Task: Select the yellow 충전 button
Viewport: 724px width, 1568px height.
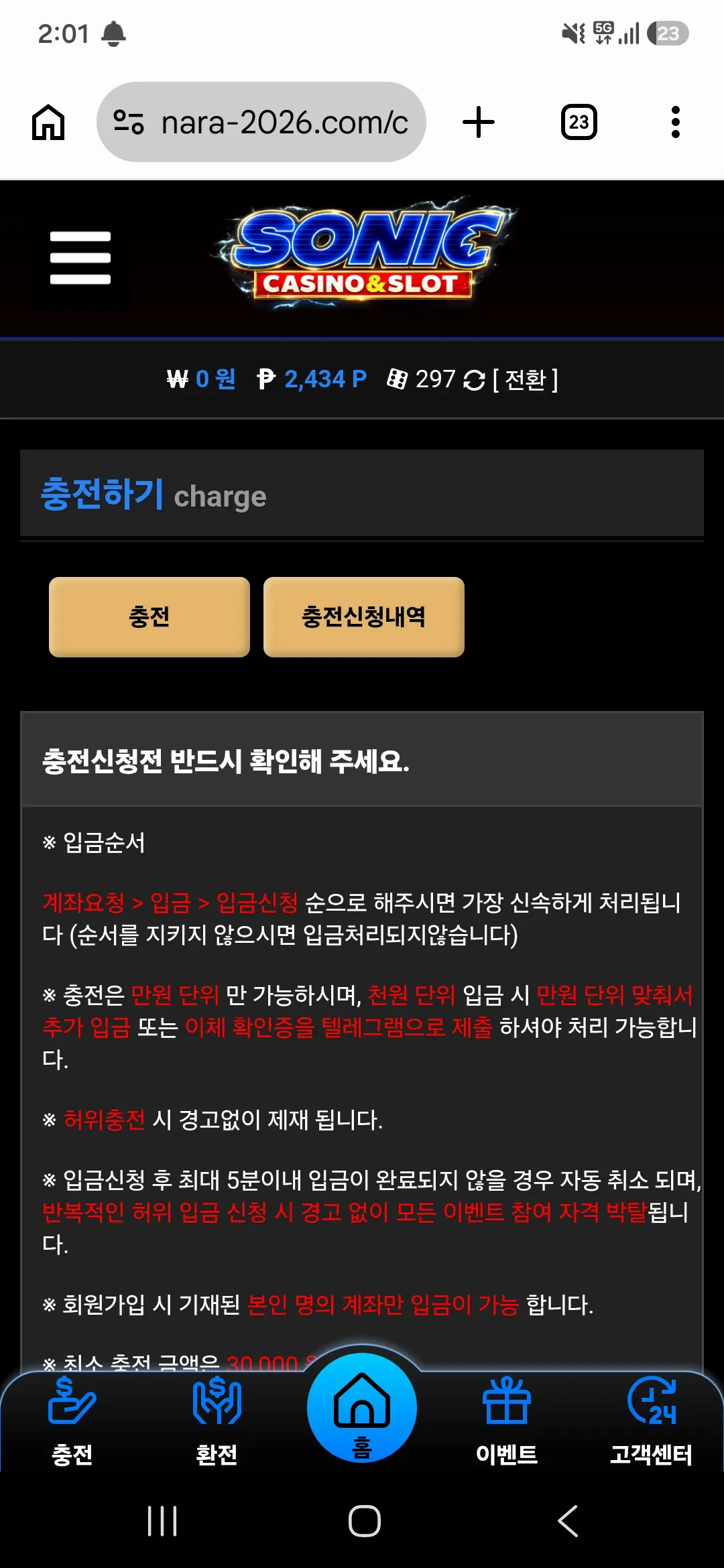Action: (149, 617)
